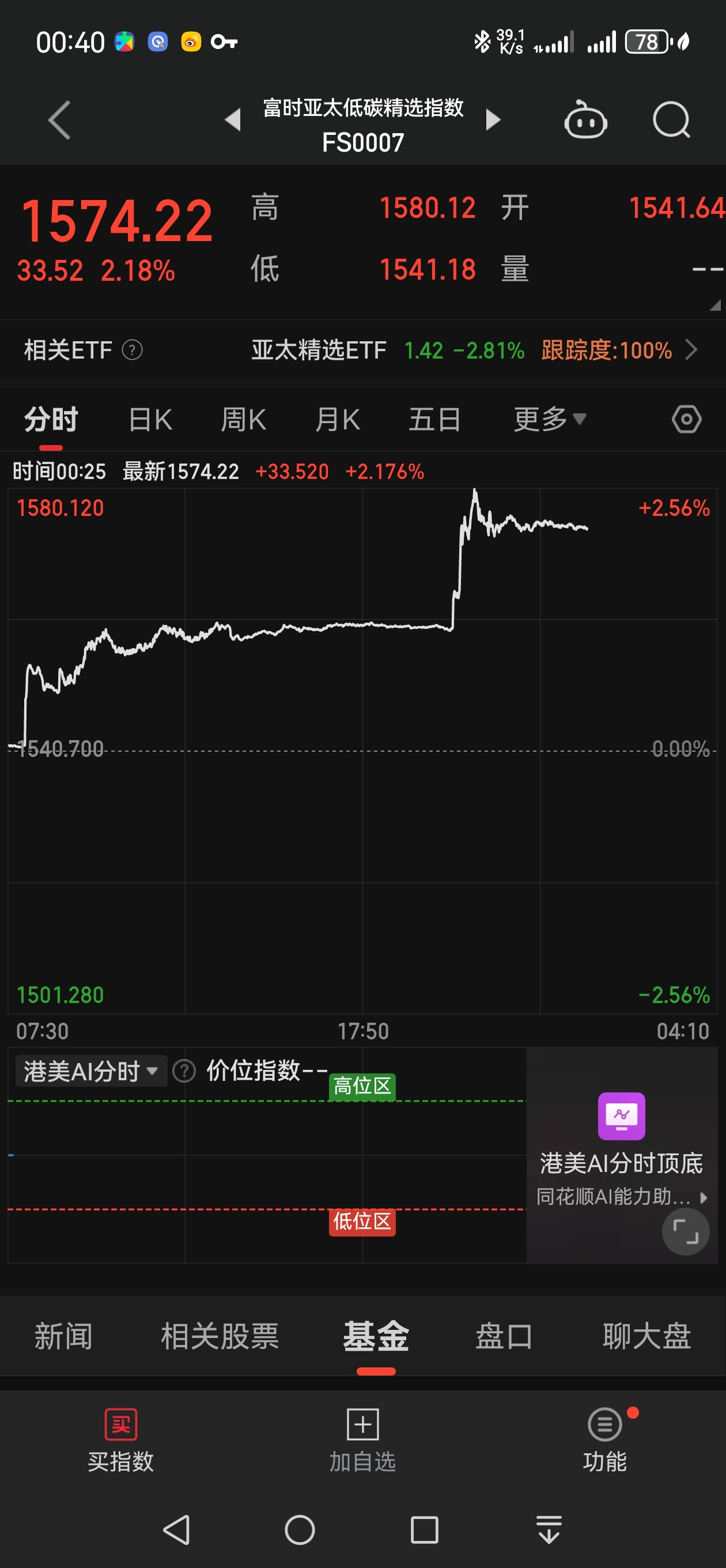Open help question mark beside 相关ETF
Image resolution: width=726 pixels, height=1568 pixels.
pyautogui.click(x=133, y=350)
